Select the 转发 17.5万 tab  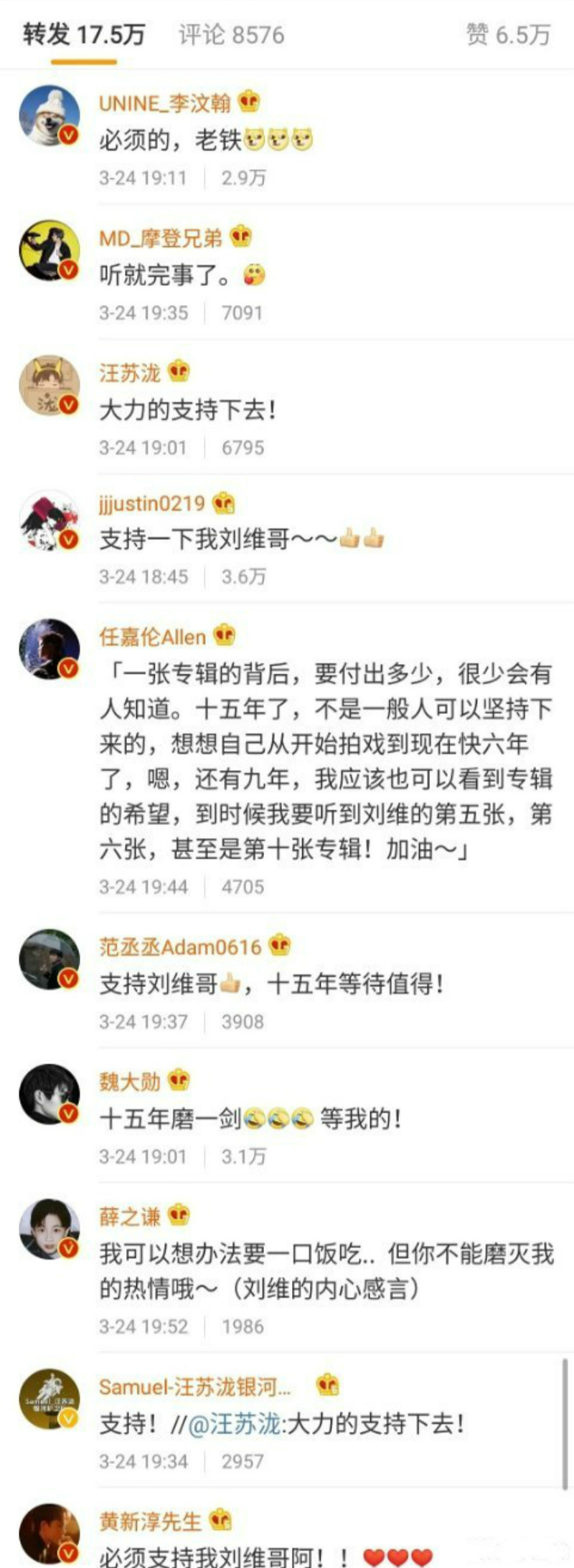click(x=84, y=34)
